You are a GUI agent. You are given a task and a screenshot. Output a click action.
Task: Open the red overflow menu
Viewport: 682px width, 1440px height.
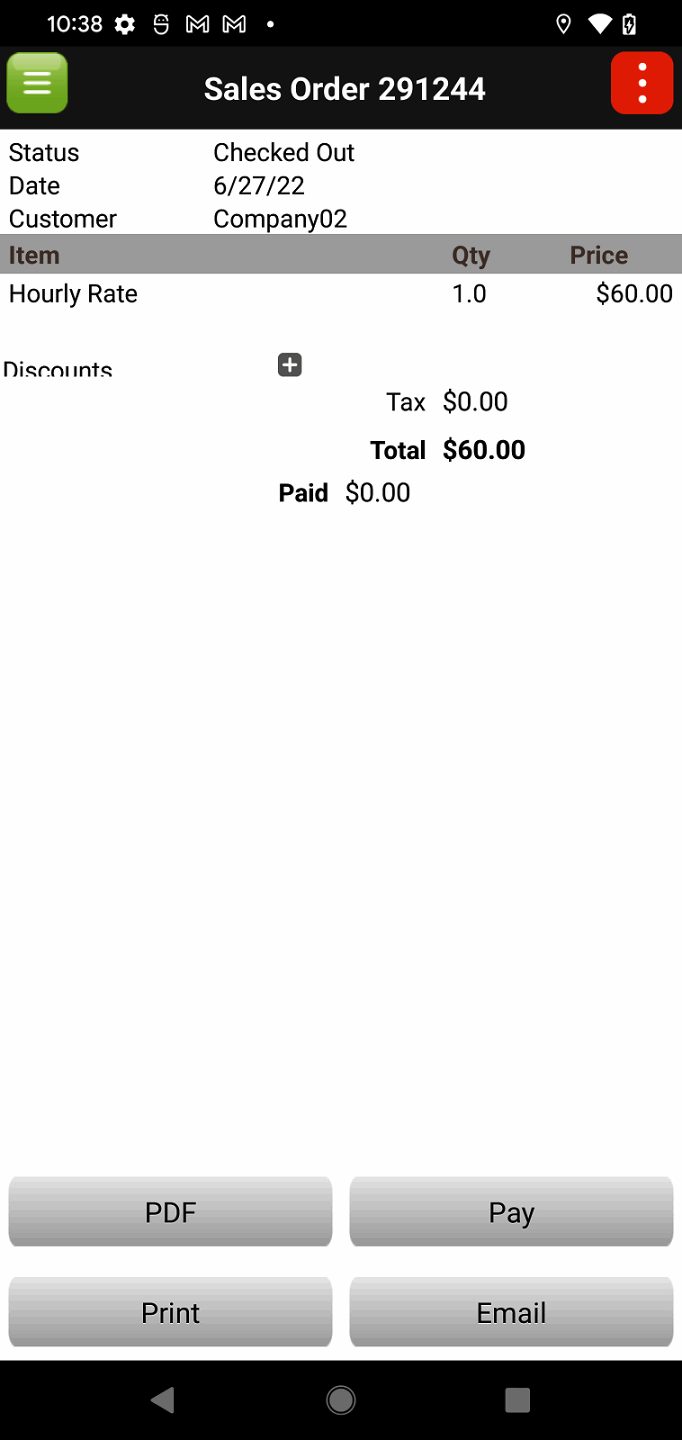tap(642, 83)
